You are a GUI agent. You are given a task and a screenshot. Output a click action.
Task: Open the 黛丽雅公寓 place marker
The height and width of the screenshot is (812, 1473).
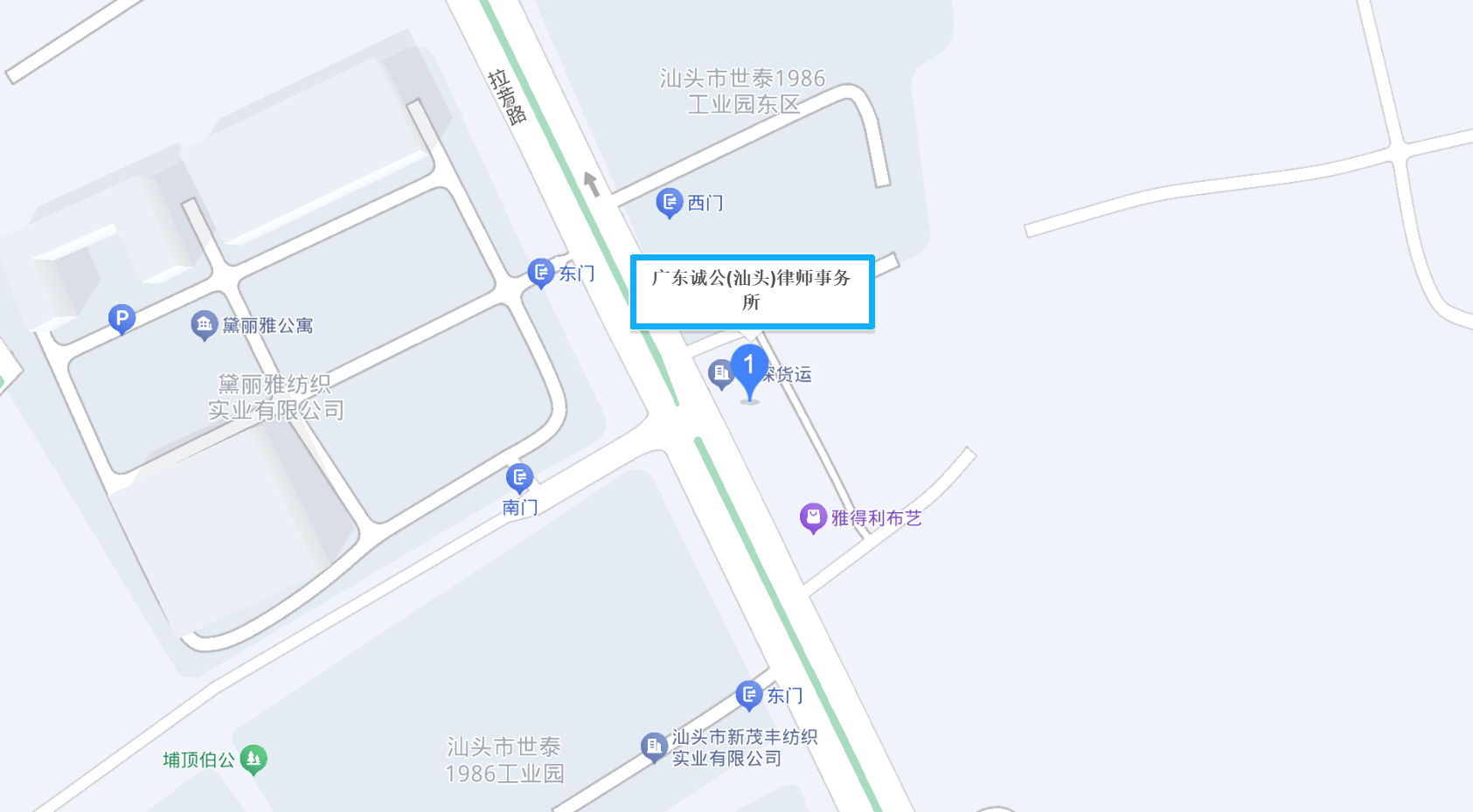click(204, 325)
